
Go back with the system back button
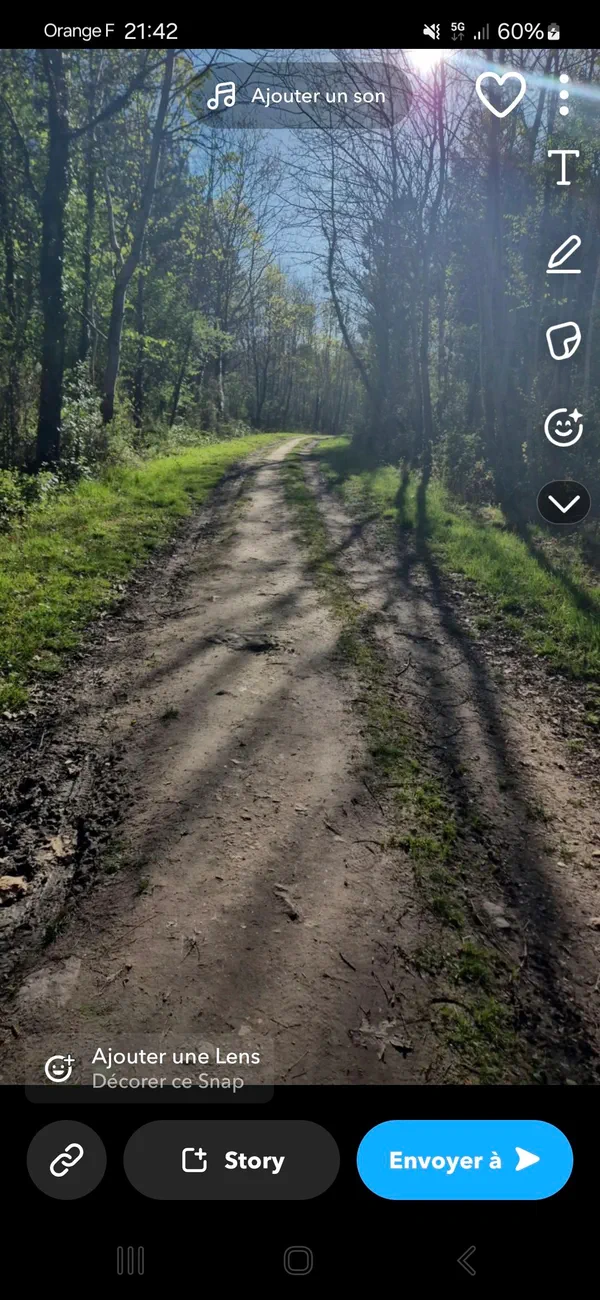click(x=466, y=1261)
